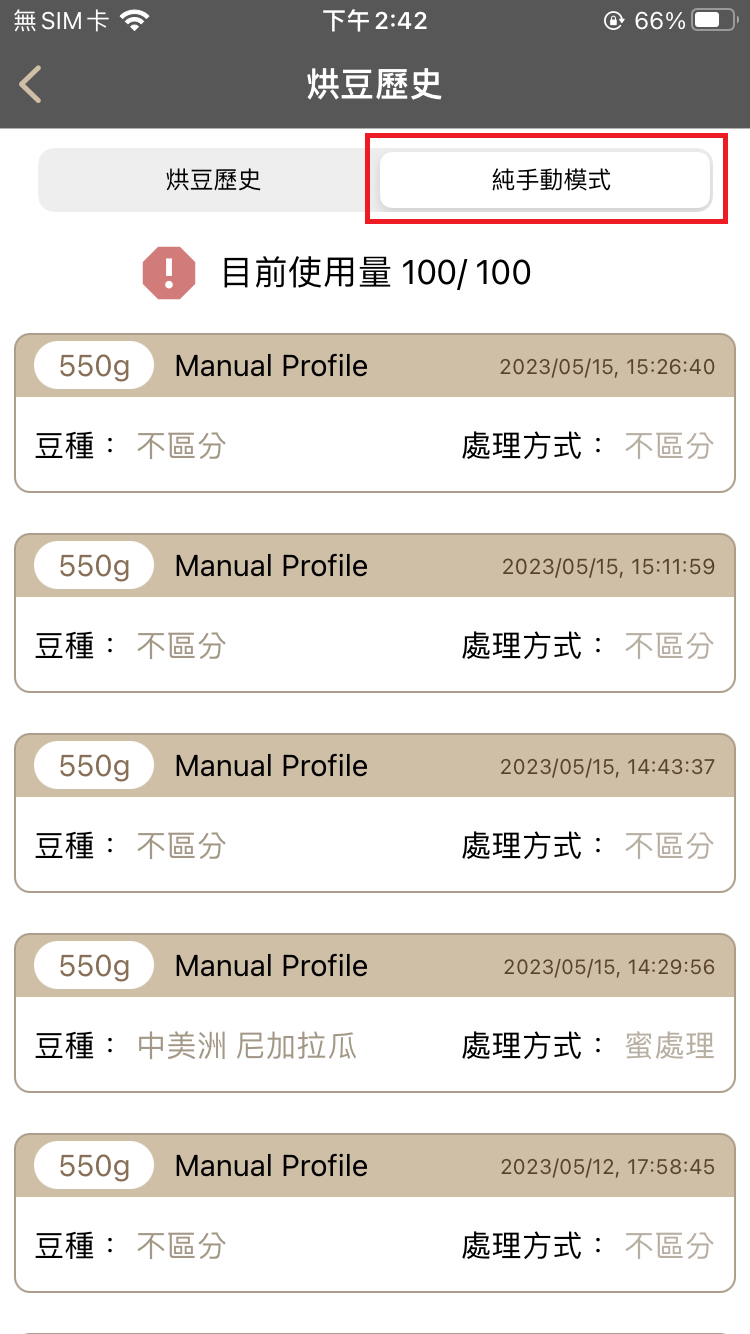The image size is (750, 1334).
Task: View the Manual Profile roast from 14:43:37
Action: pyautogui.click(x=375, y=813)
